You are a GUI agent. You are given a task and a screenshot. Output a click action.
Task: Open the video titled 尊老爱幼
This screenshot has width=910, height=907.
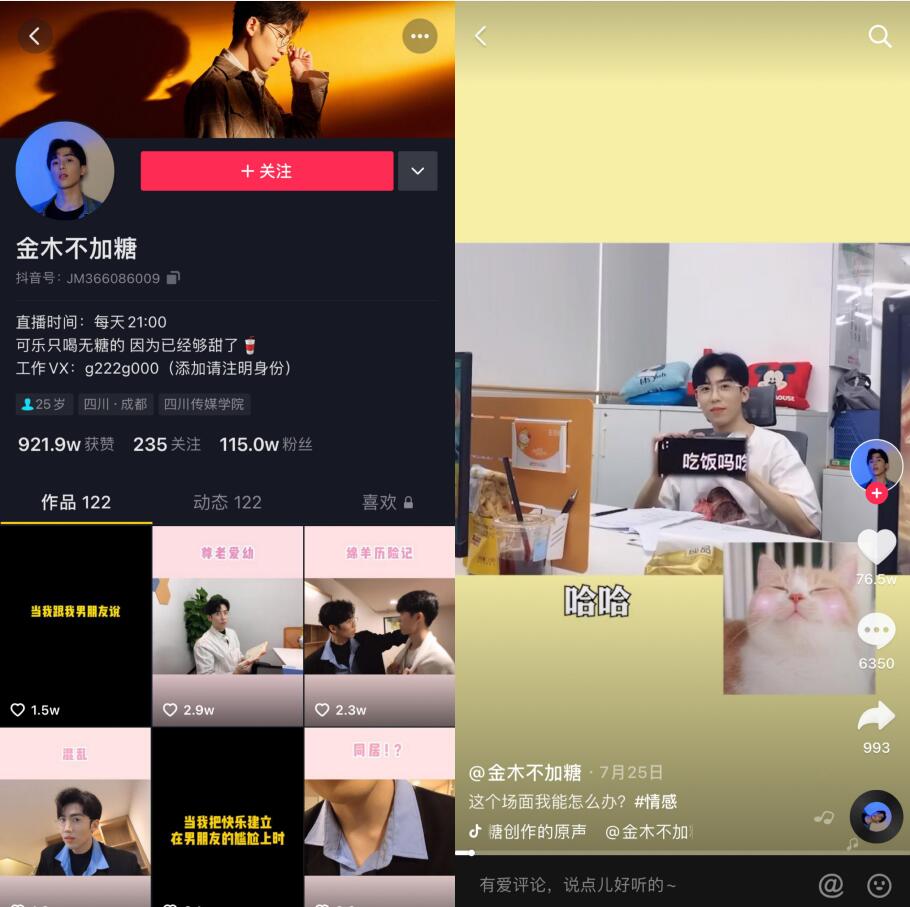pos(227,625)
